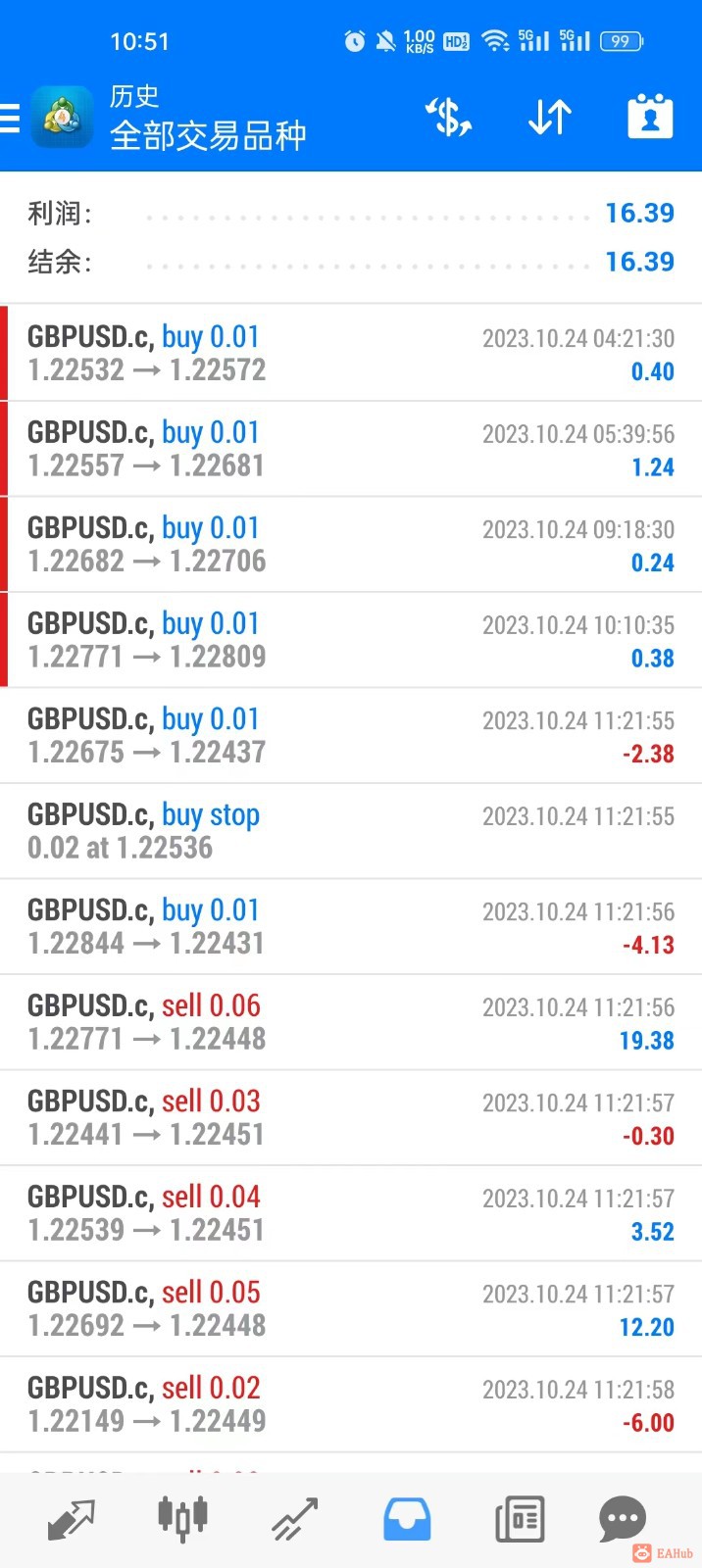This screenshot has width=702, height=1568.
Task: Expand the buy trade with -4.13 loss
Action: [x=351, y=926]
